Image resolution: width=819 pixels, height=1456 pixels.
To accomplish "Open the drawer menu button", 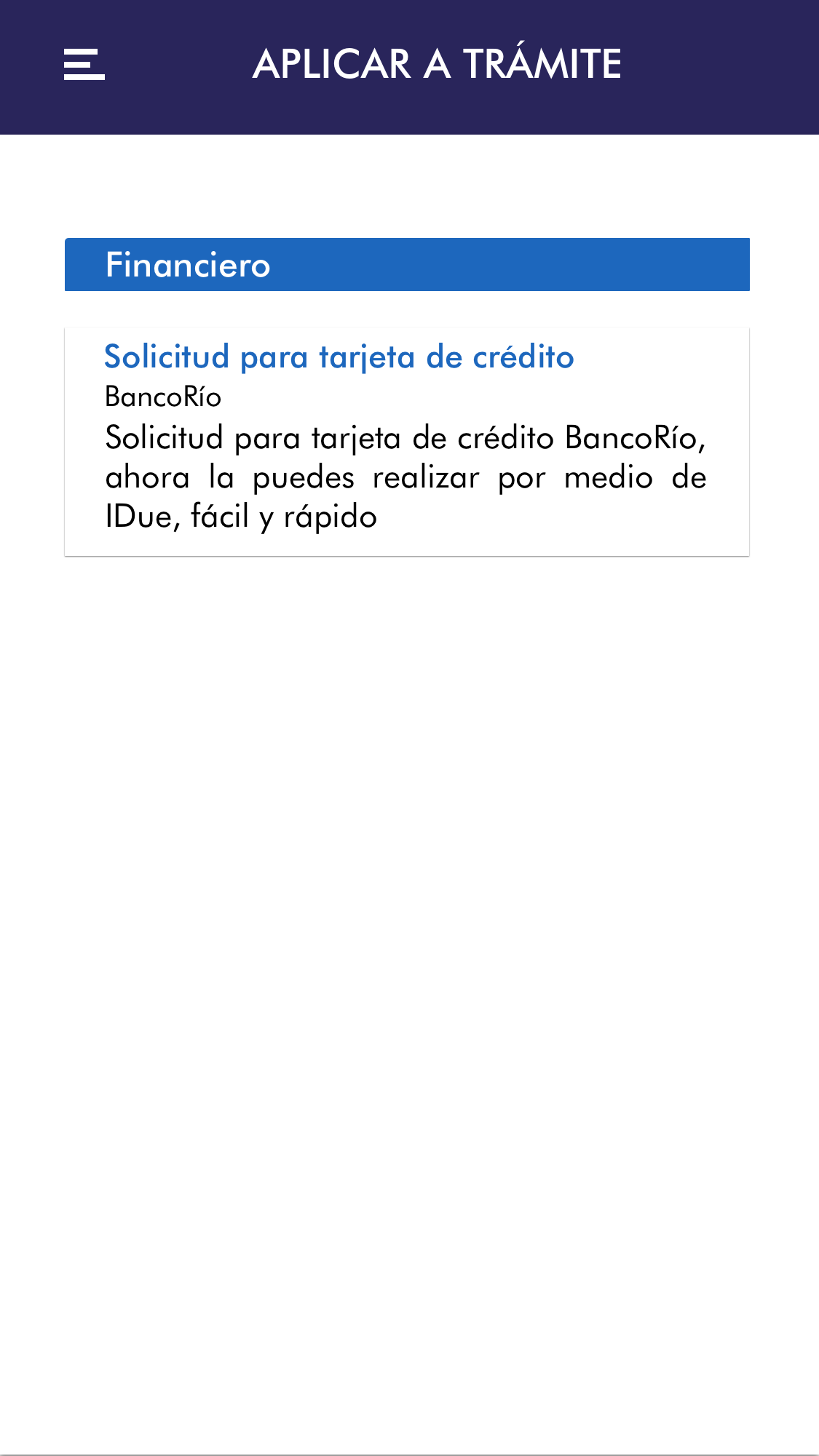I will click(84, 65).
